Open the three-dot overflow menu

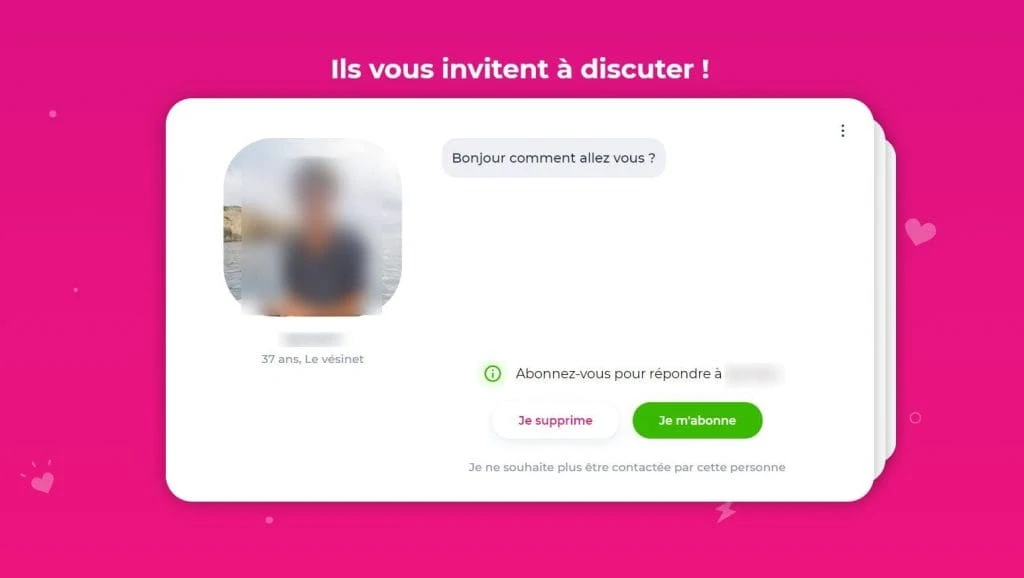click(842, 131)
